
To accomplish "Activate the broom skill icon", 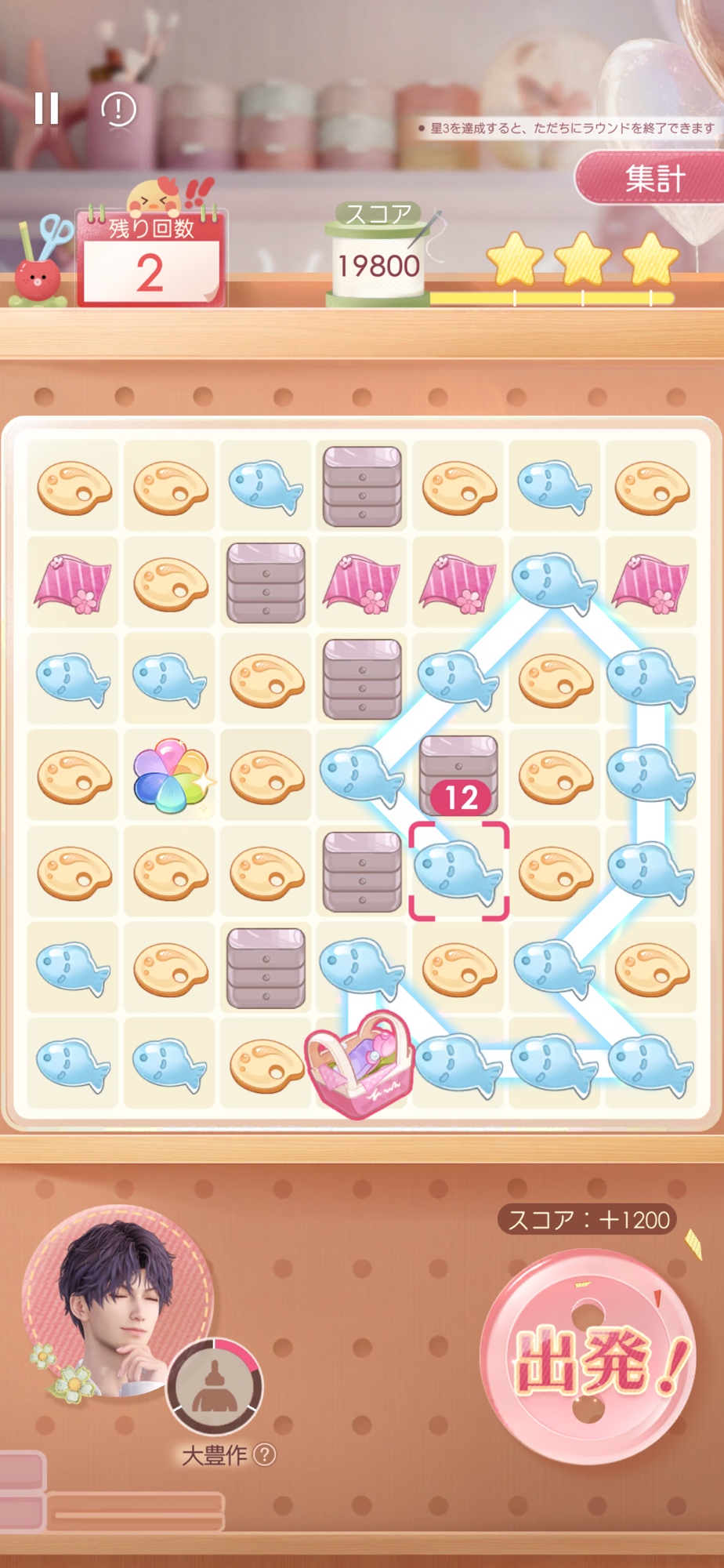I will coord(215,1386).
